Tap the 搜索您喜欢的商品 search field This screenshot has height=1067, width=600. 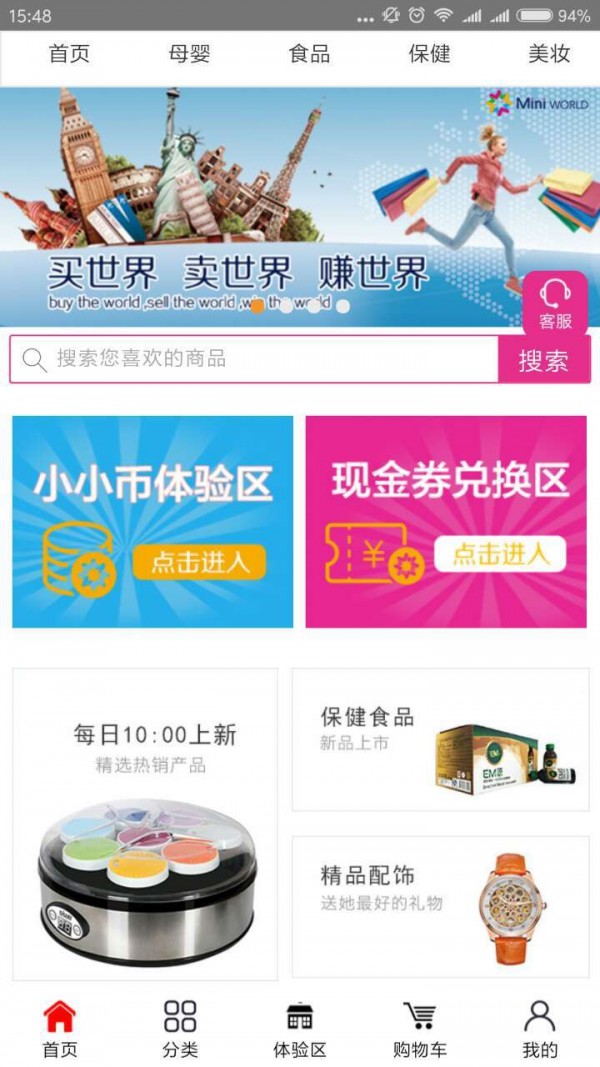[x=255, y=359]
